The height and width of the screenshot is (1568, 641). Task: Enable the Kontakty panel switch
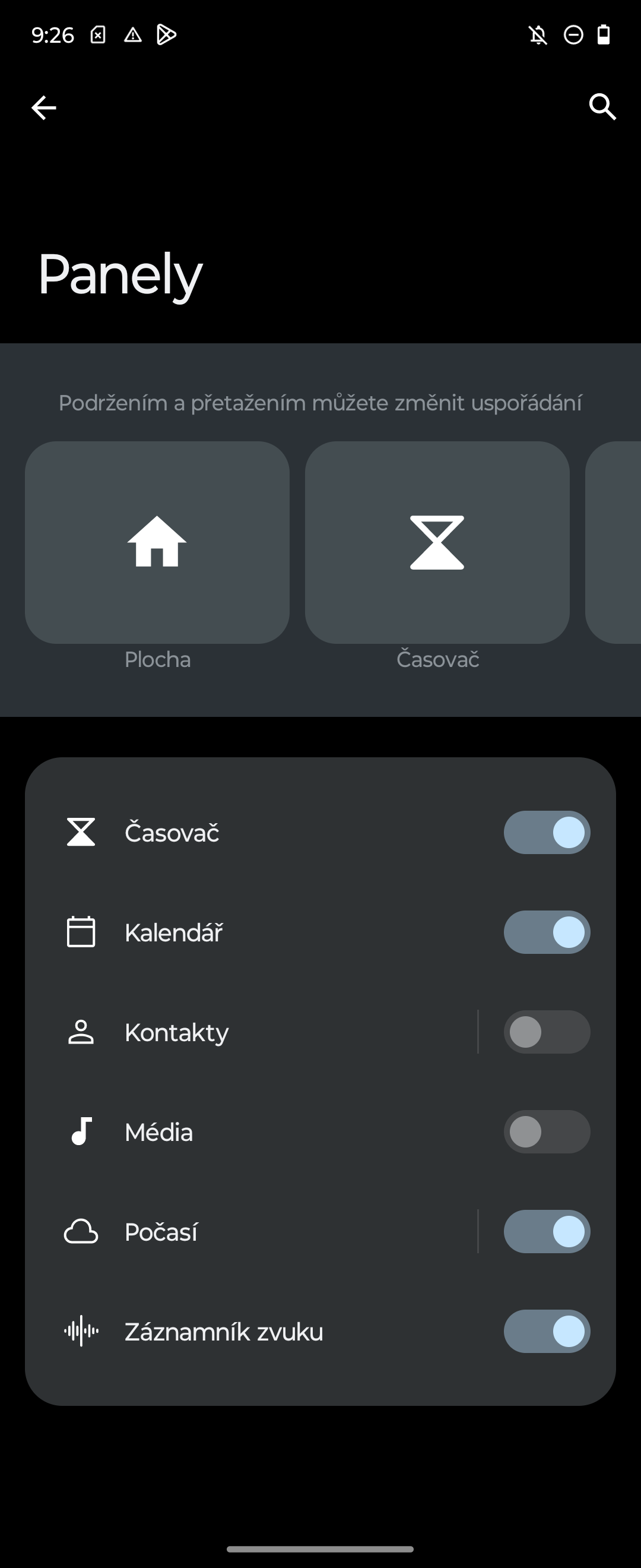546,1032
